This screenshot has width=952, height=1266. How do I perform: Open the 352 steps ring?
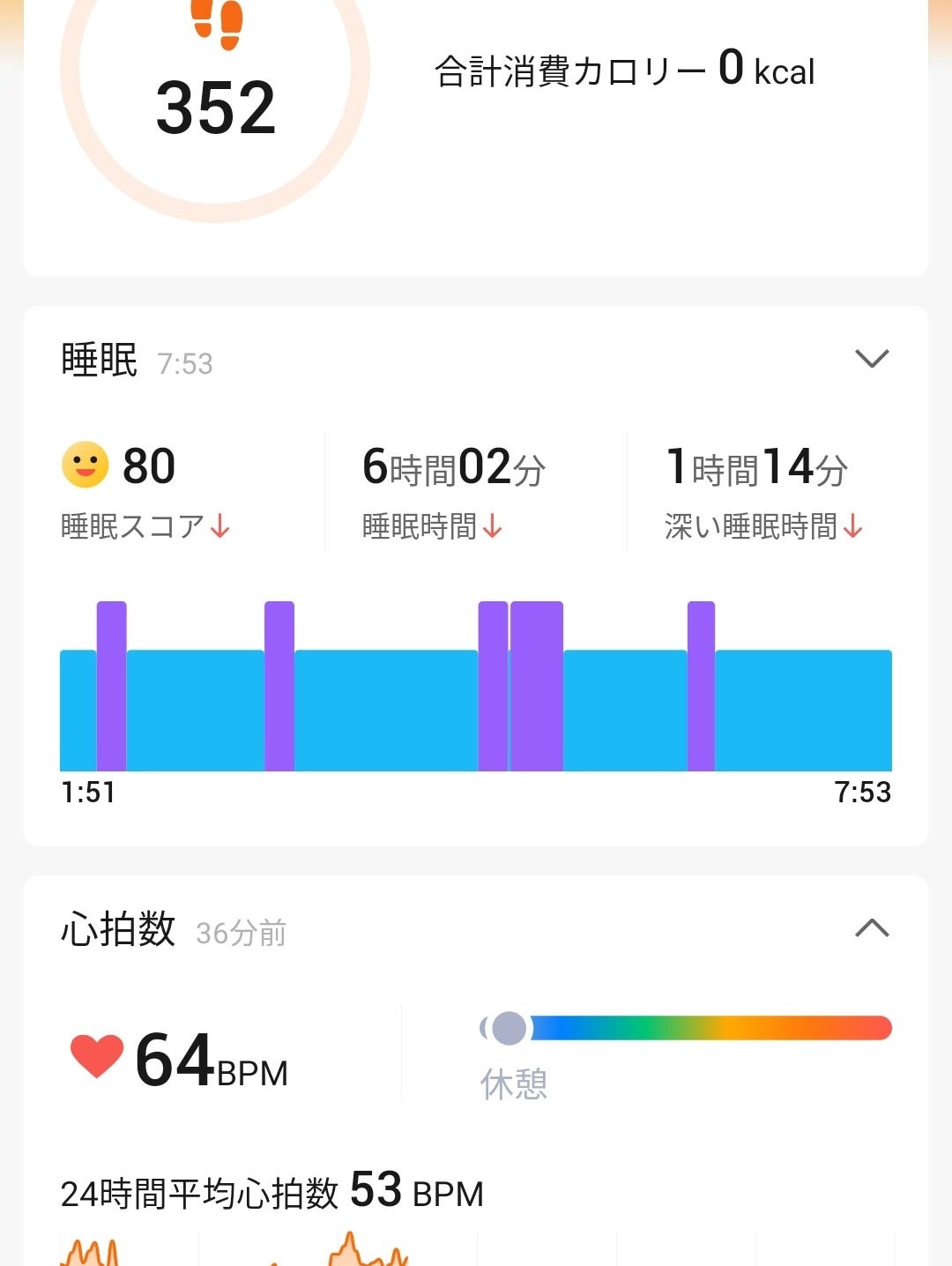pos(215,97)
